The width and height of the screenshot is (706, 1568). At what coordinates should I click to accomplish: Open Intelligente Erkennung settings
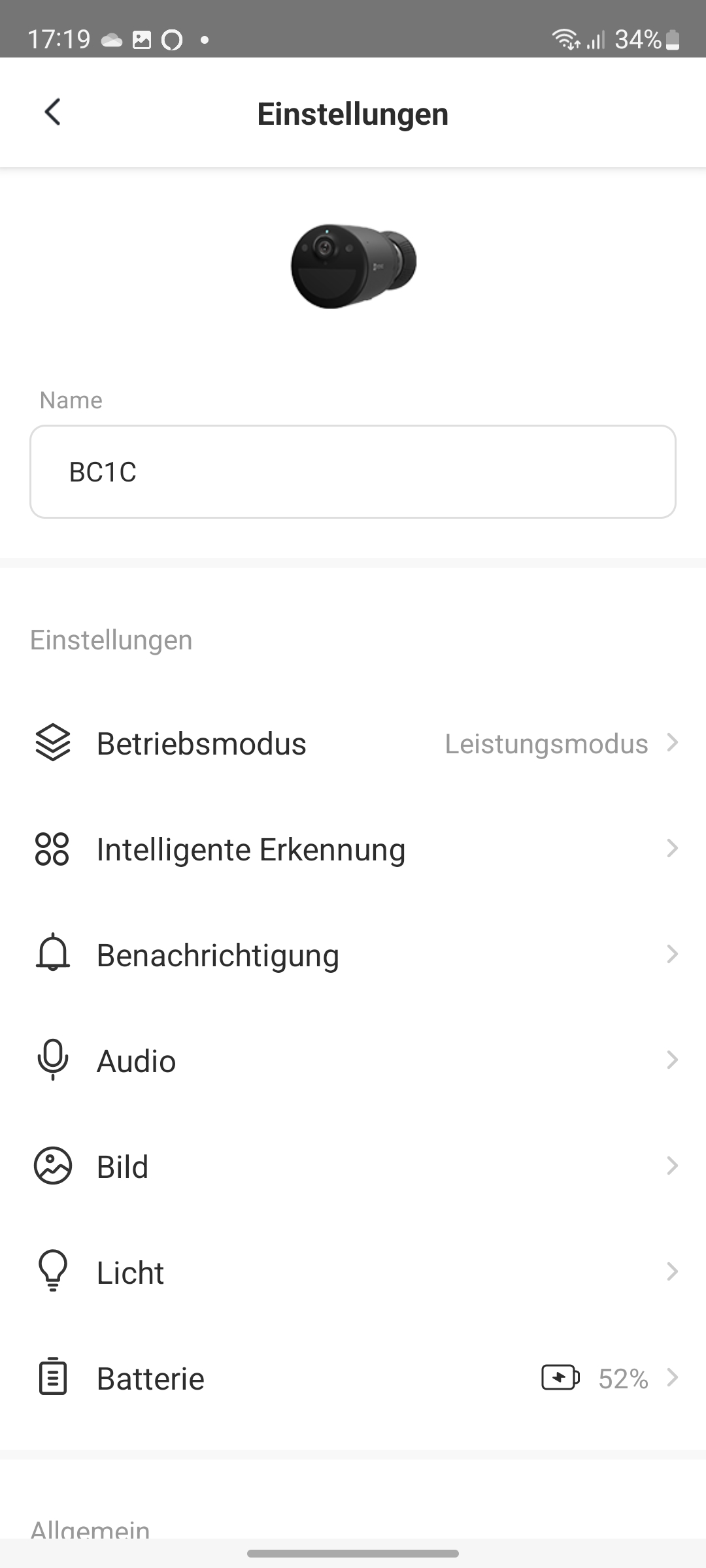coord(353,849)
